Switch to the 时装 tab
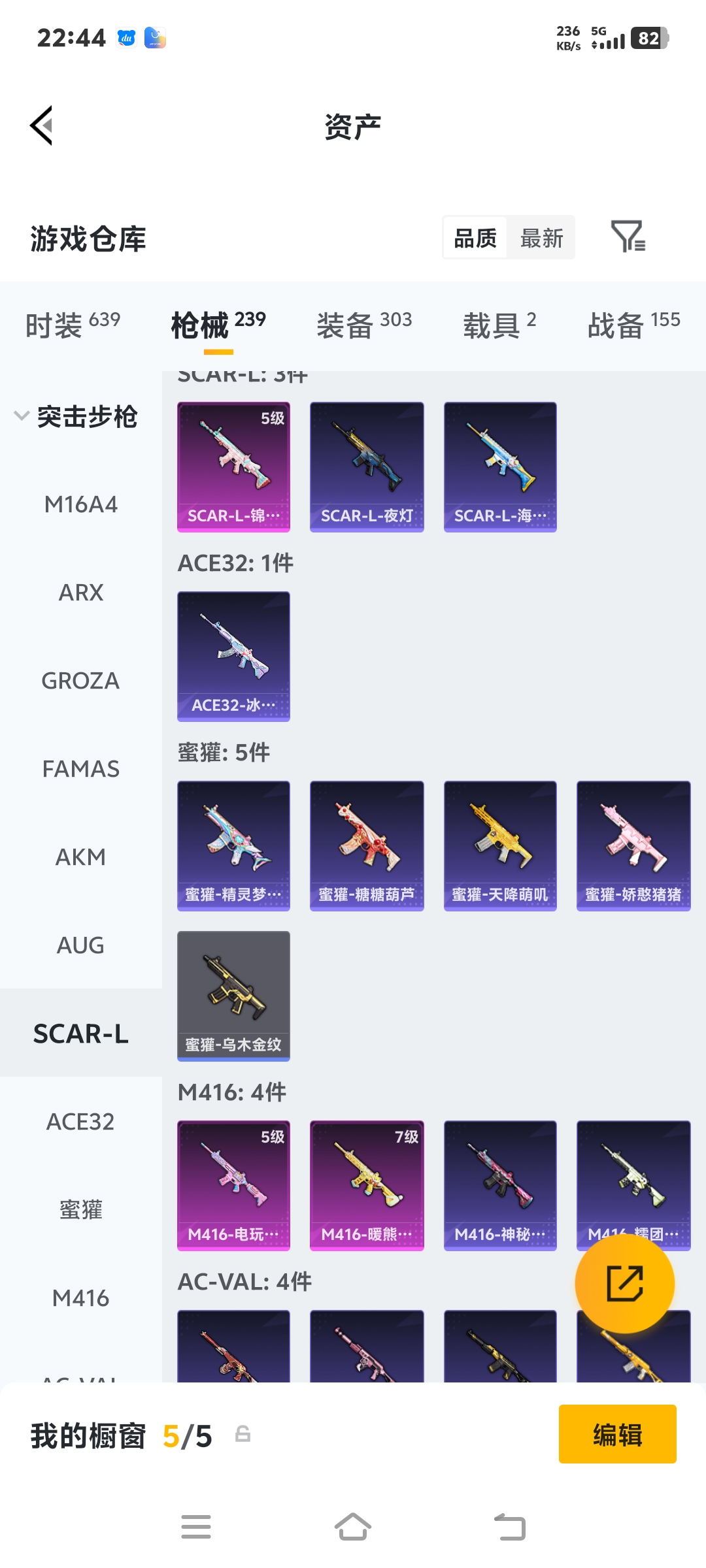Viewport: 706px width, 1568px height. click(72, 324)
